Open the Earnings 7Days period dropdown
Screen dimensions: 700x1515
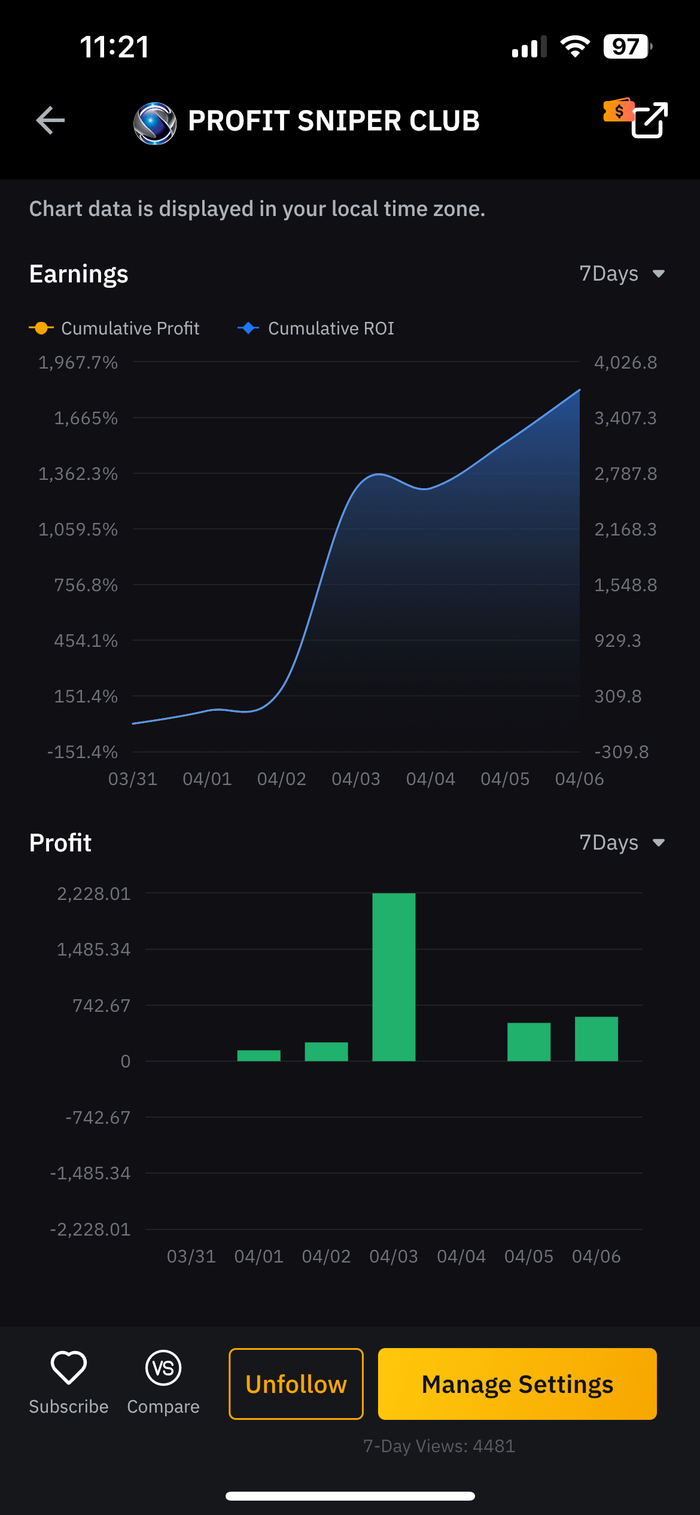pyautogui.click(x=621, y=274)
